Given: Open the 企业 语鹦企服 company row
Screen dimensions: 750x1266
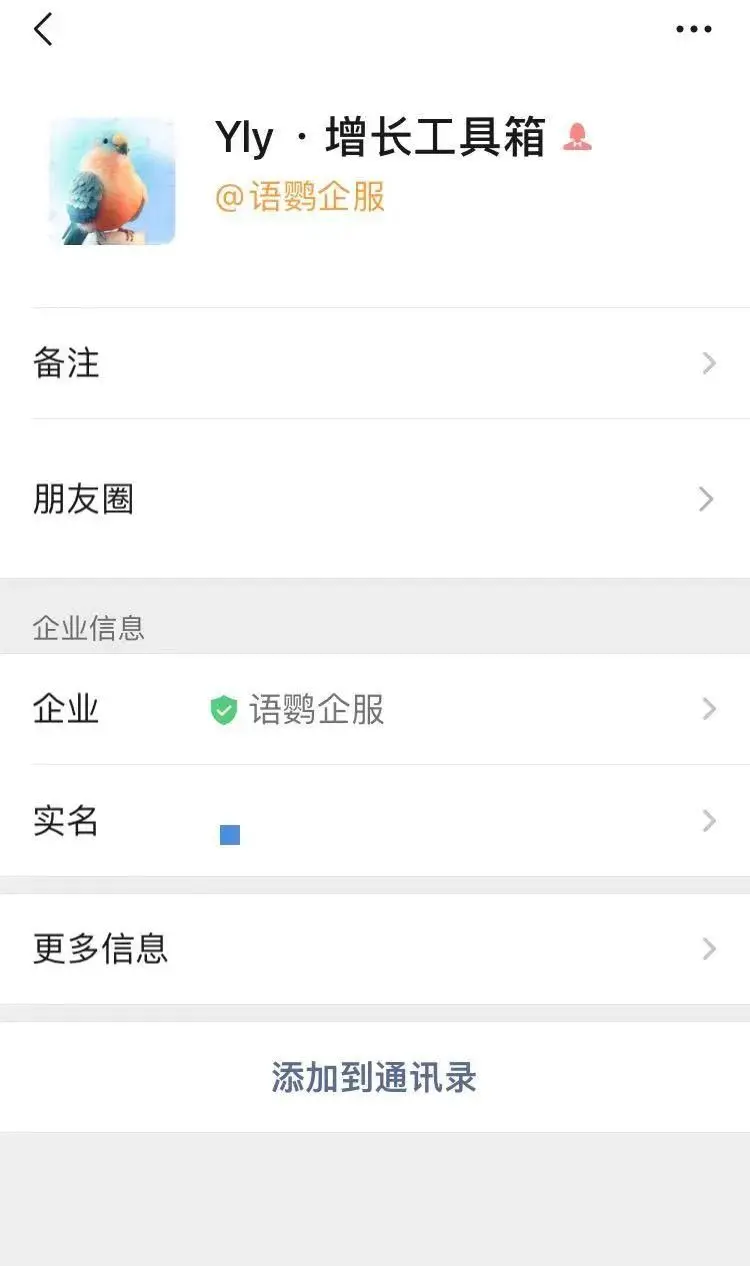Looking at the screenshot, I should tap(375, 710).
